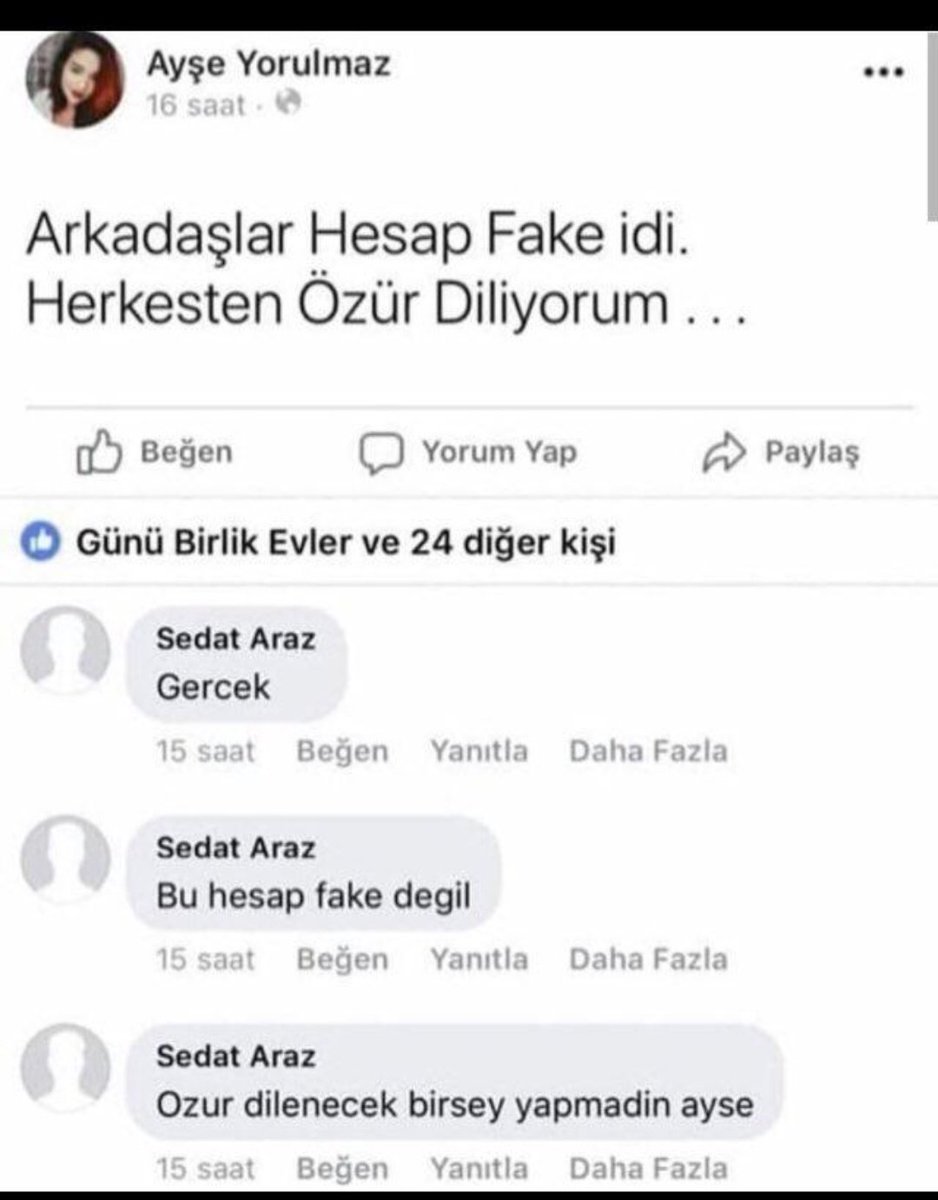Open Daha Fazla under the "Gercek" comment
The height and width of the screenshot is (1200, 938).
(648, 751)
